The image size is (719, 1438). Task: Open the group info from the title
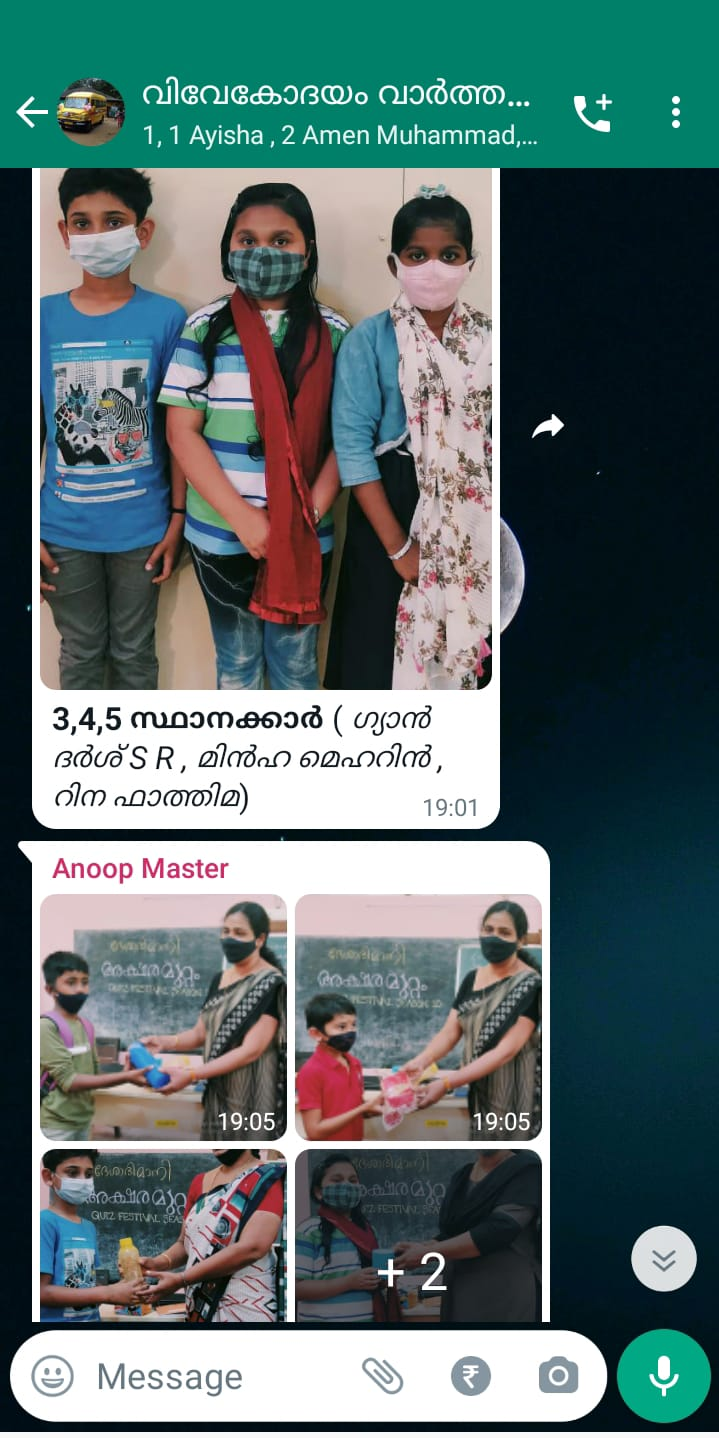click(336, 112)
